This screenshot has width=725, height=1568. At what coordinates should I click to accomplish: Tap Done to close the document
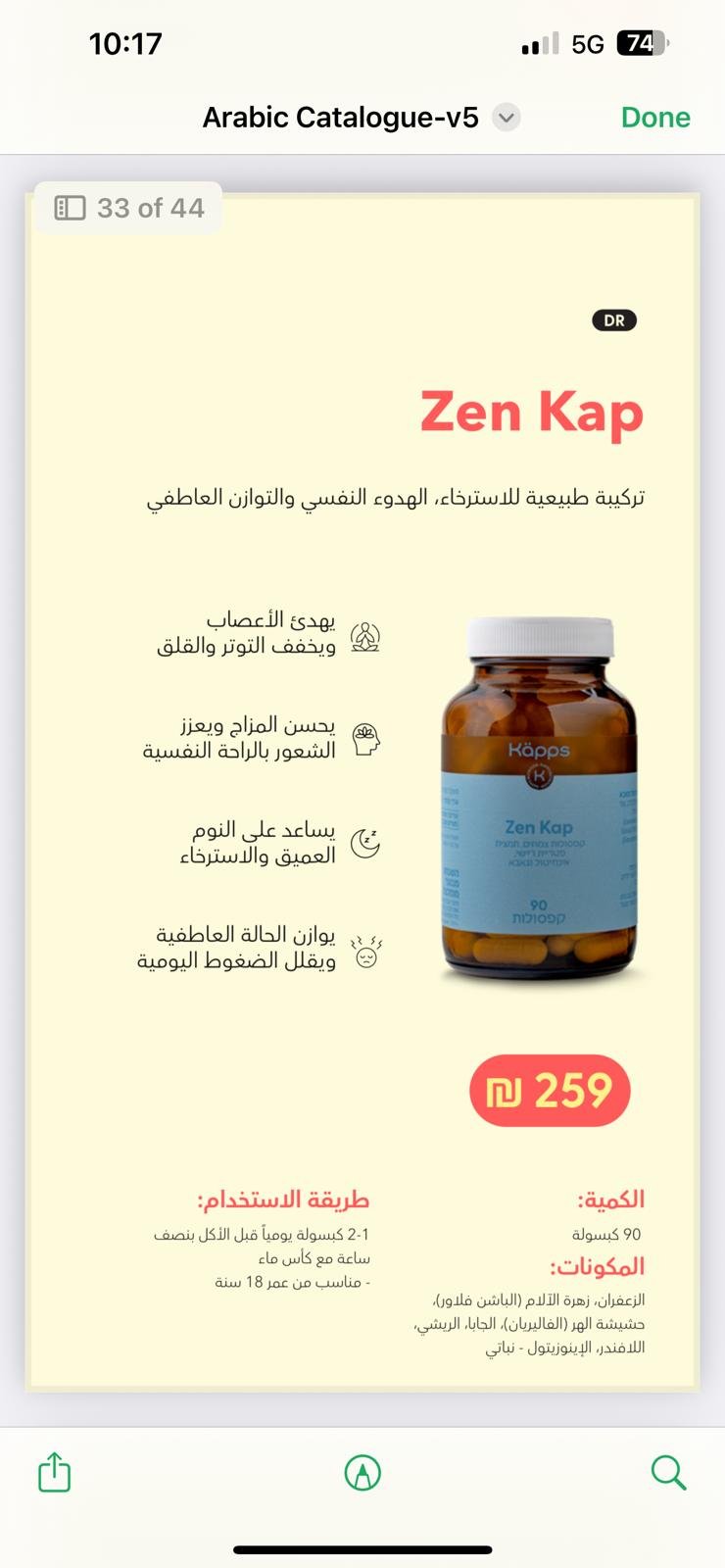point(655,118)
